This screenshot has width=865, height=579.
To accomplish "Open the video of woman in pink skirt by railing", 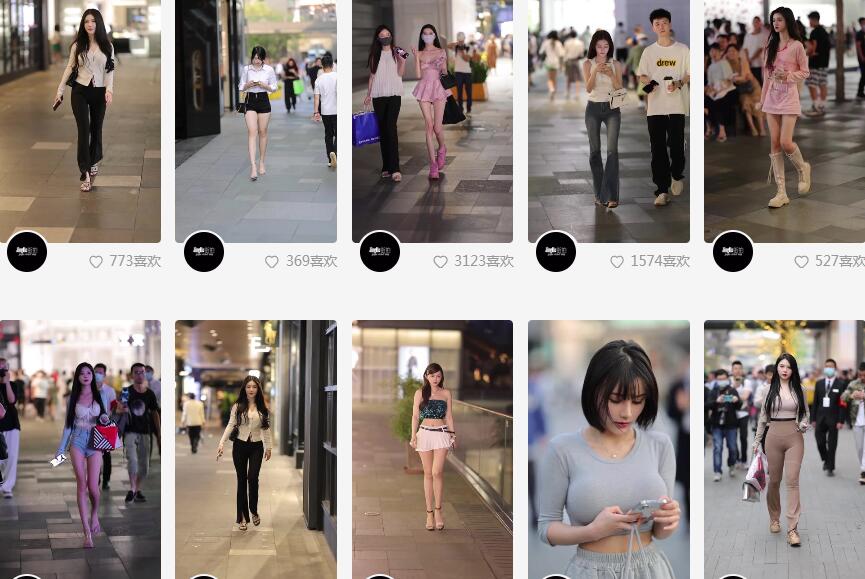I will coord(432,450).
